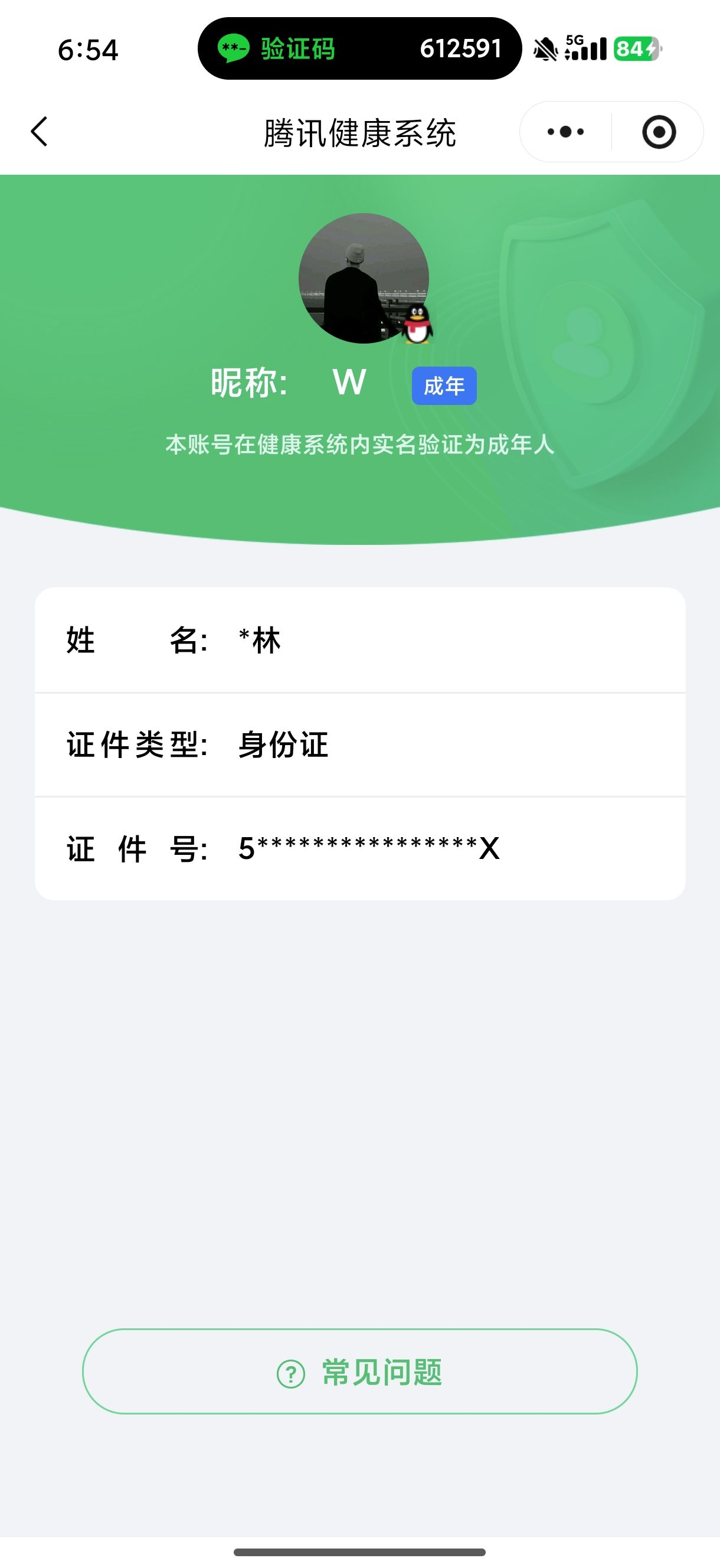Viewport: 720px width, 1568px height.
Task: Tap the capsule close circle button
Action: pyautogui.click(x=660, y=132)
